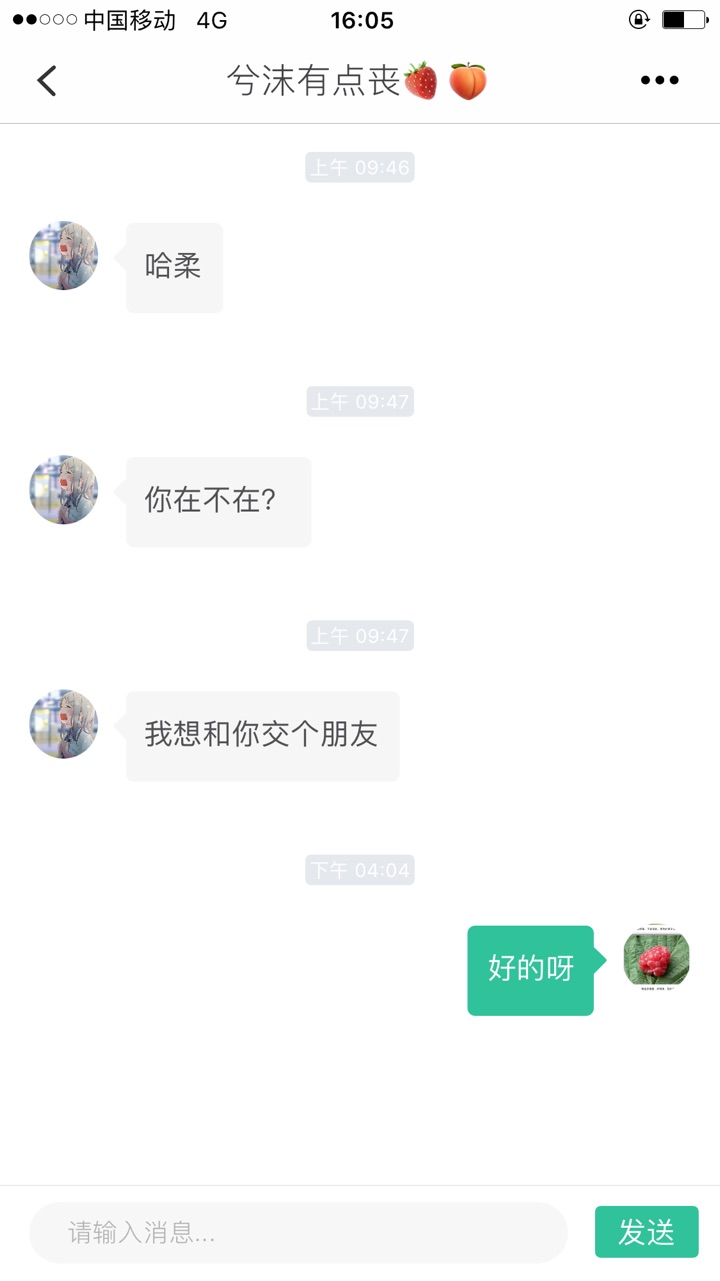Go back from this chat
Image resolution: width=720 pixels, height=1281 pixels.
47,81
